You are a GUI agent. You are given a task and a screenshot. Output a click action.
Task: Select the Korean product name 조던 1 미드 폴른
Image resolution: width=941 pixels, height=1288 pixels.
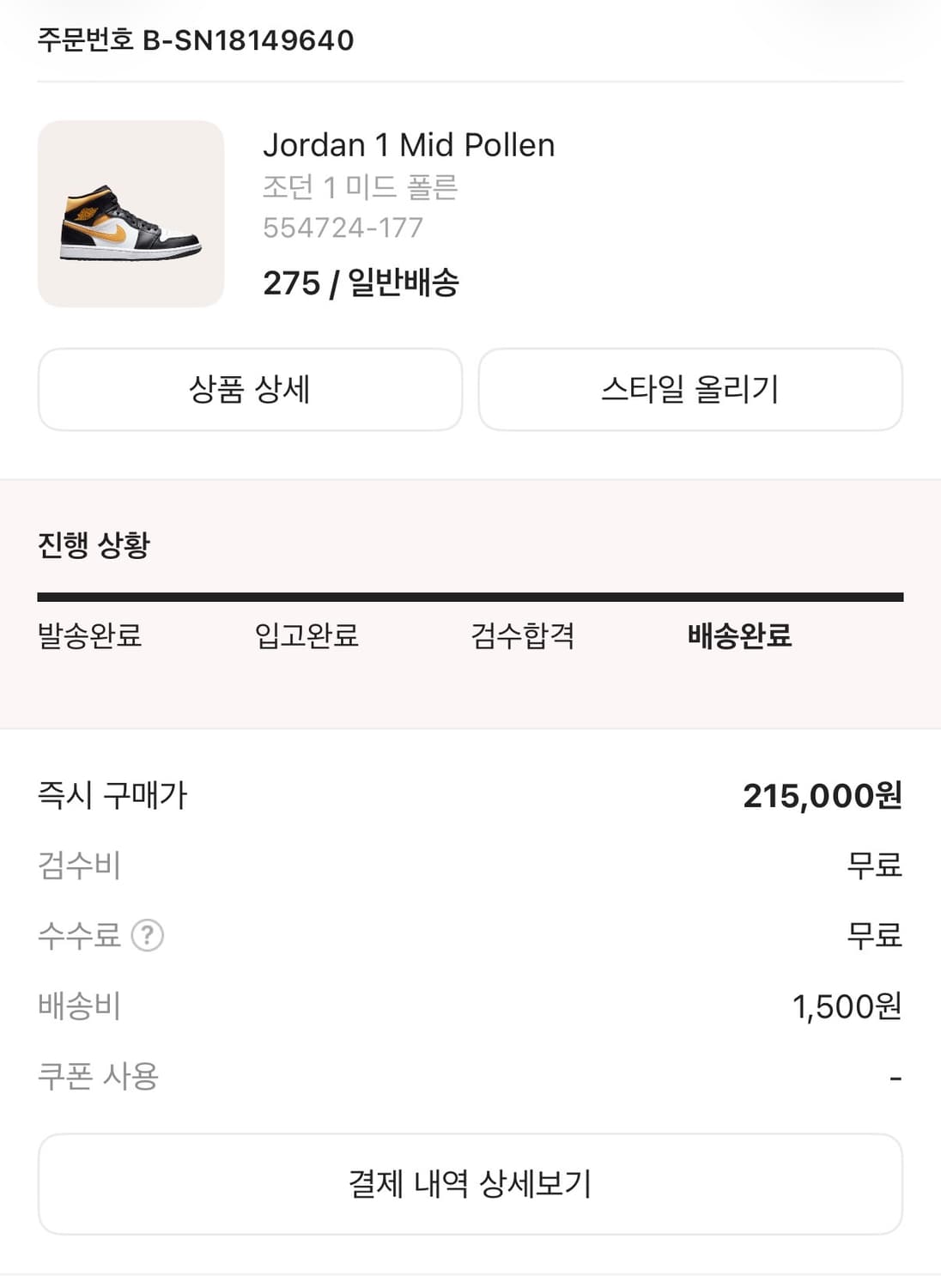point(364,187)
